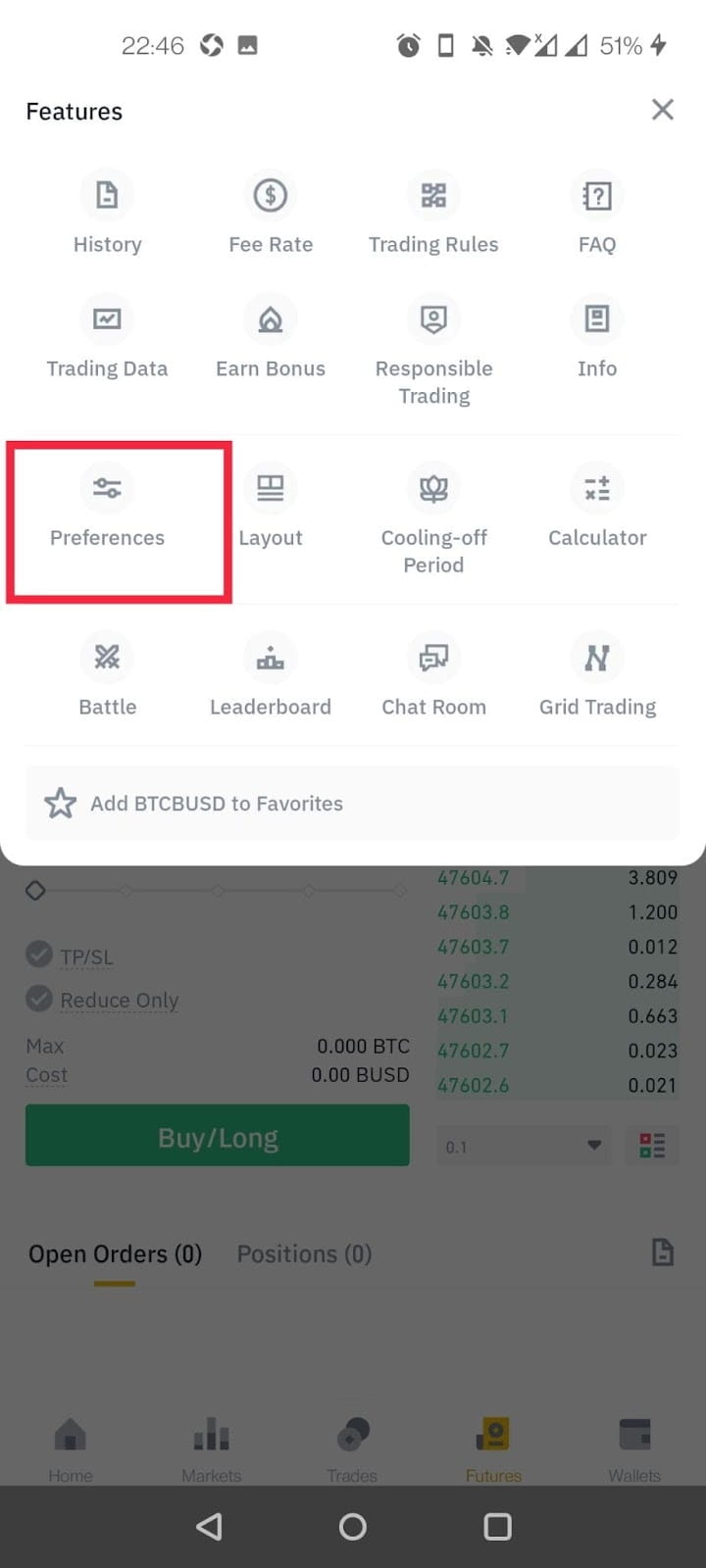706x1568 pixels.
Task: Close the Features panel
Action: pyautogui.click(x=663, y=110)
